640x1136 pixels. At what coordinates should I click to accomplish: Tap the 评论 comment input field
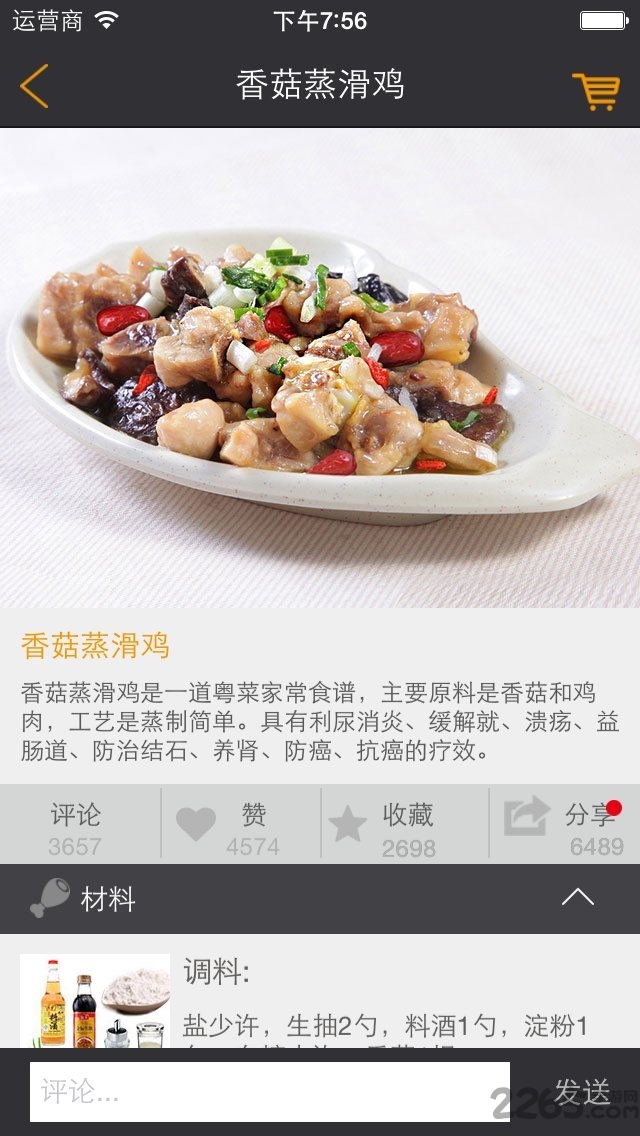(270, 1092)
